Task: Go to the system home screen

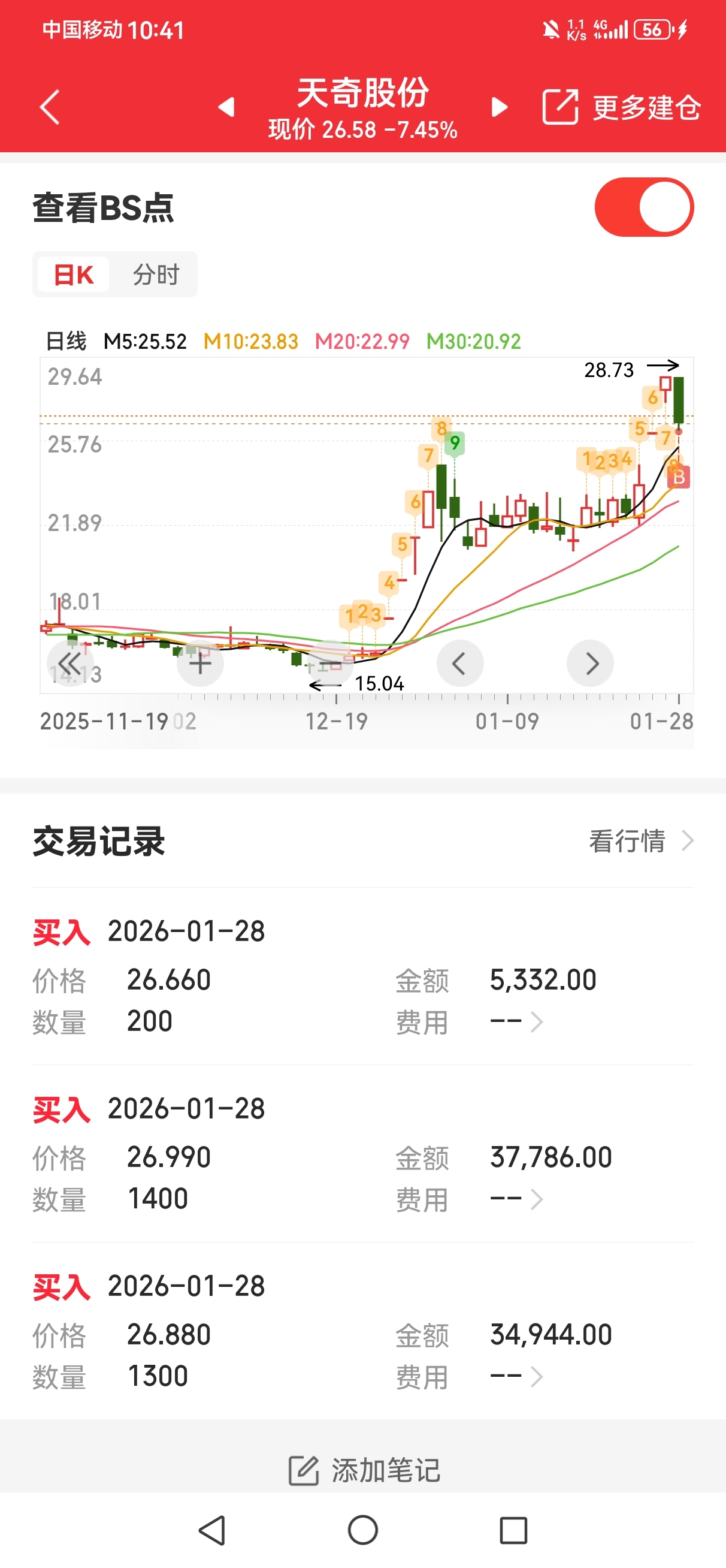Action: [x=362, y=1530]
